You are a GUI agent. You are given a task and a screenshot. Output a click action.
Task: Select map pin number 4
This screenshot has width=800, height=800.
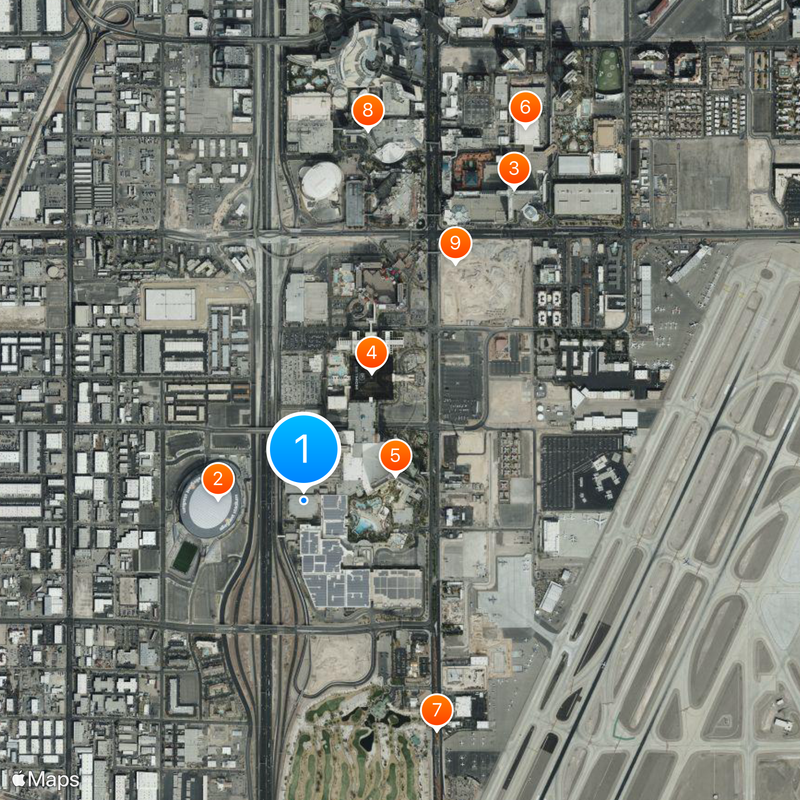pyautogui.click(x=372, y=352)
